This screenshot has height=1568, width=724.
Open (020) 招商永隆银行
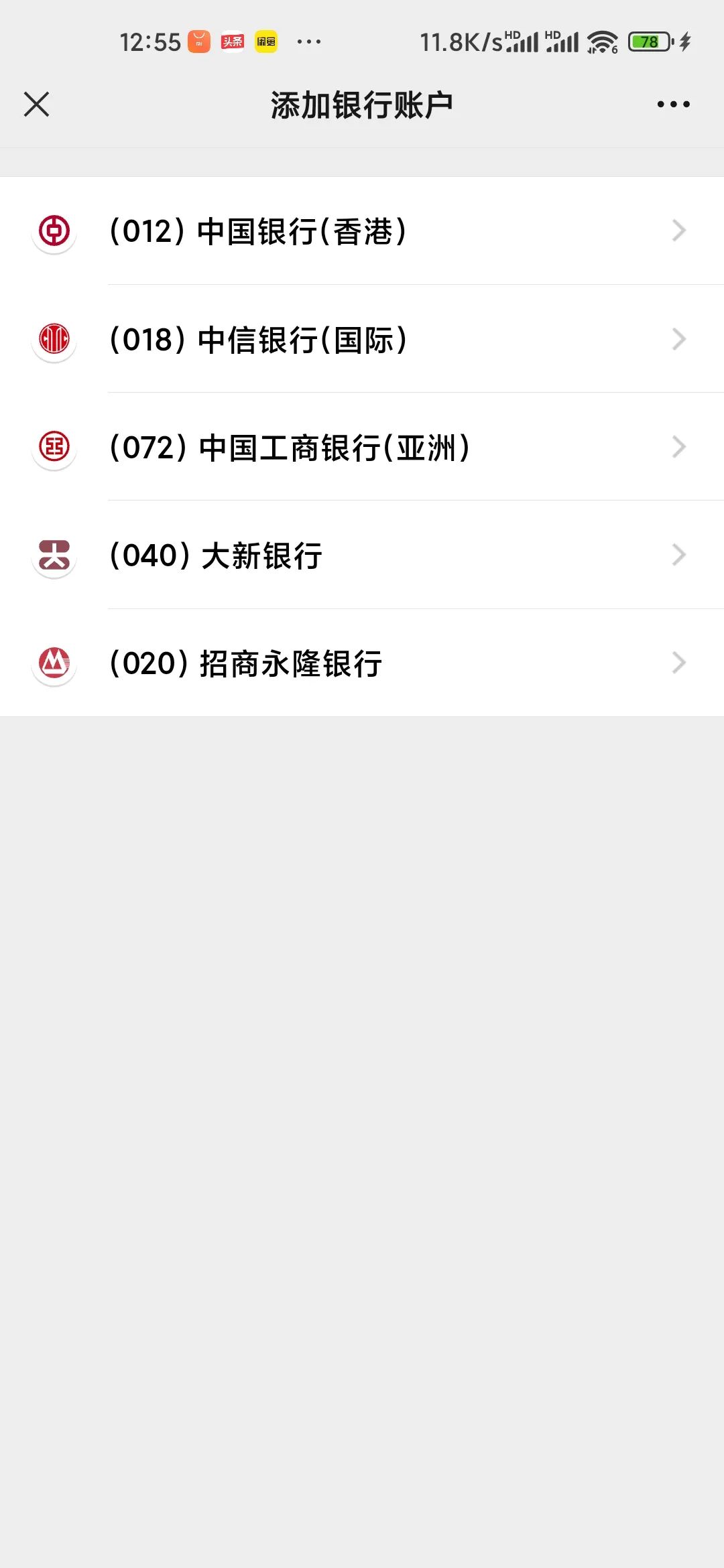[362, 663]
